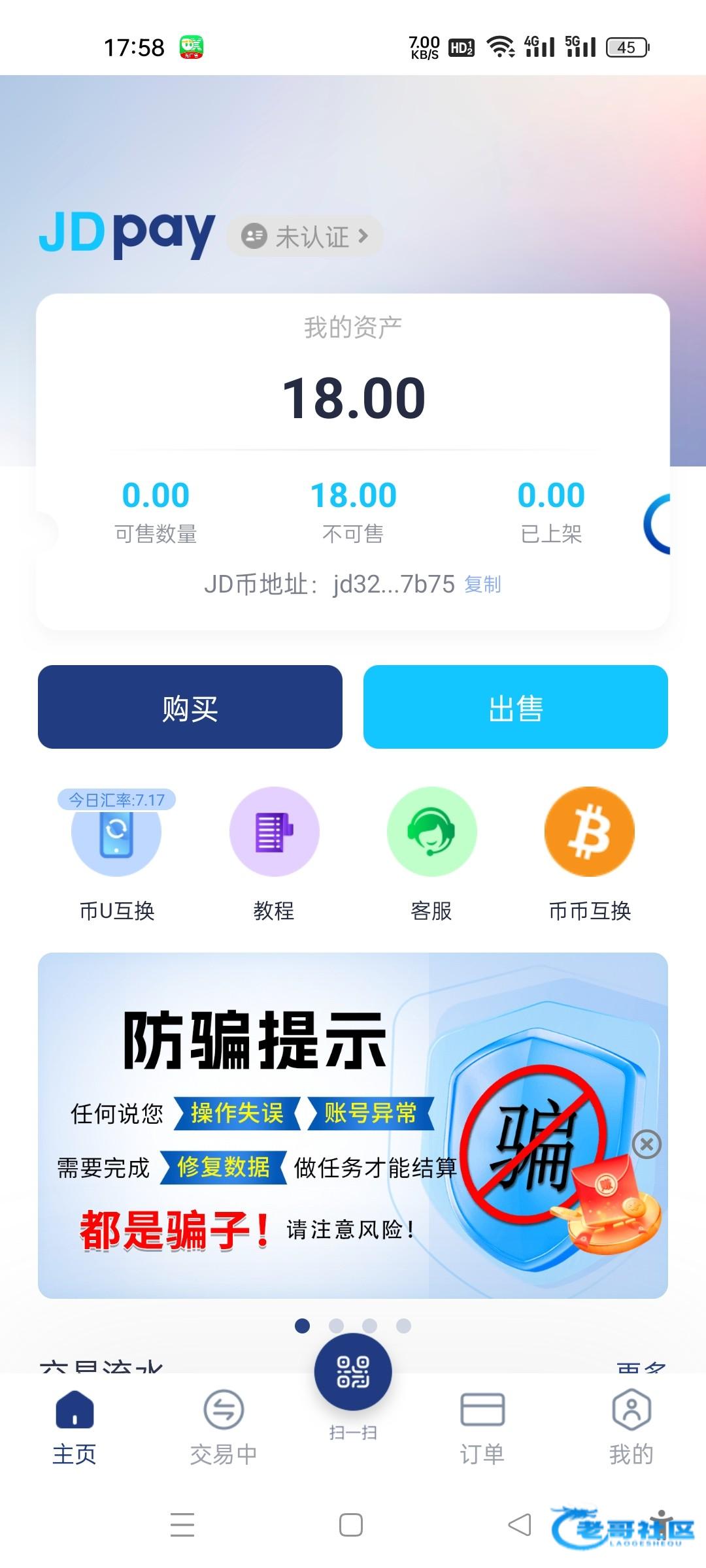Switch to the 我的 tab
The height and width of the screenshot is (1568, 706).
click(631, 1428)
